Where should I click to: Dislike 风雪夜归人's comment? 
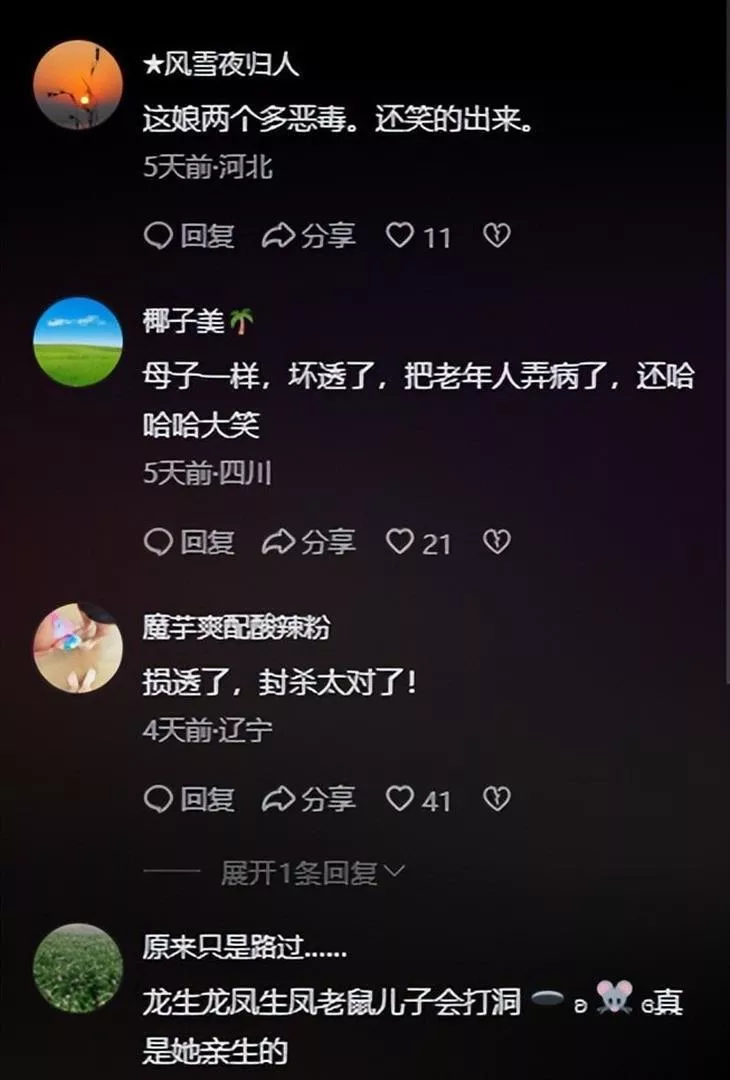497,236
